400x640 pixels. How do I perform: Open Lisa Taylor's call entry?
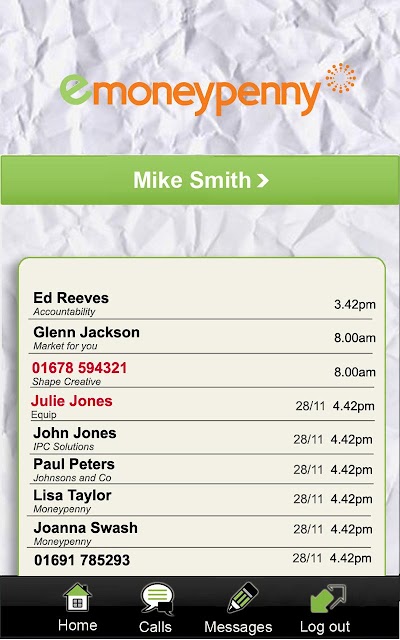tap(200, 500)
